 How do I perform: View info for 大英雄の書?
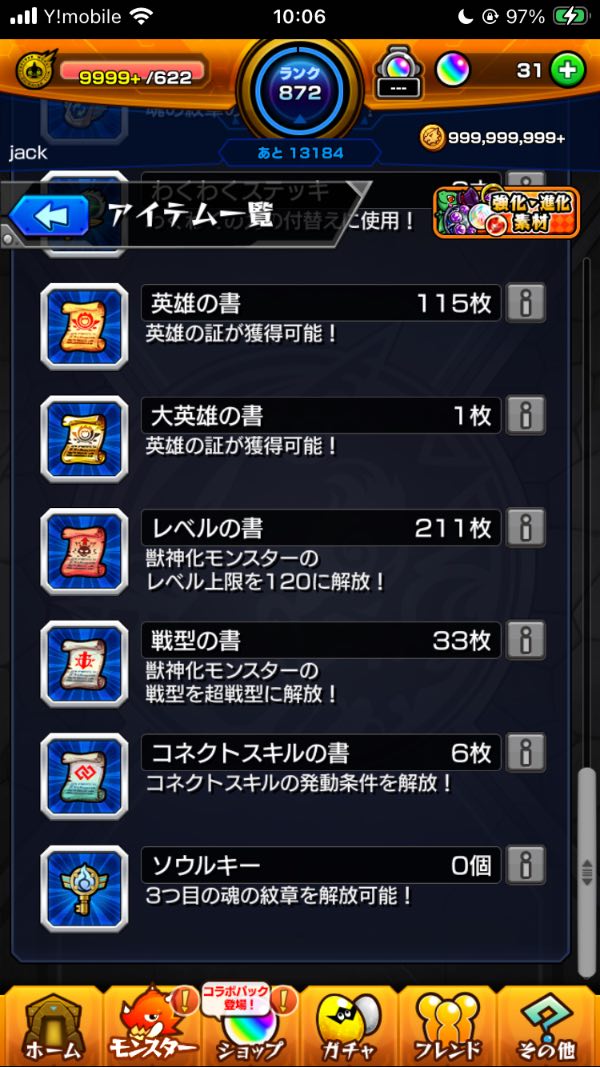(x=526, y=415)
